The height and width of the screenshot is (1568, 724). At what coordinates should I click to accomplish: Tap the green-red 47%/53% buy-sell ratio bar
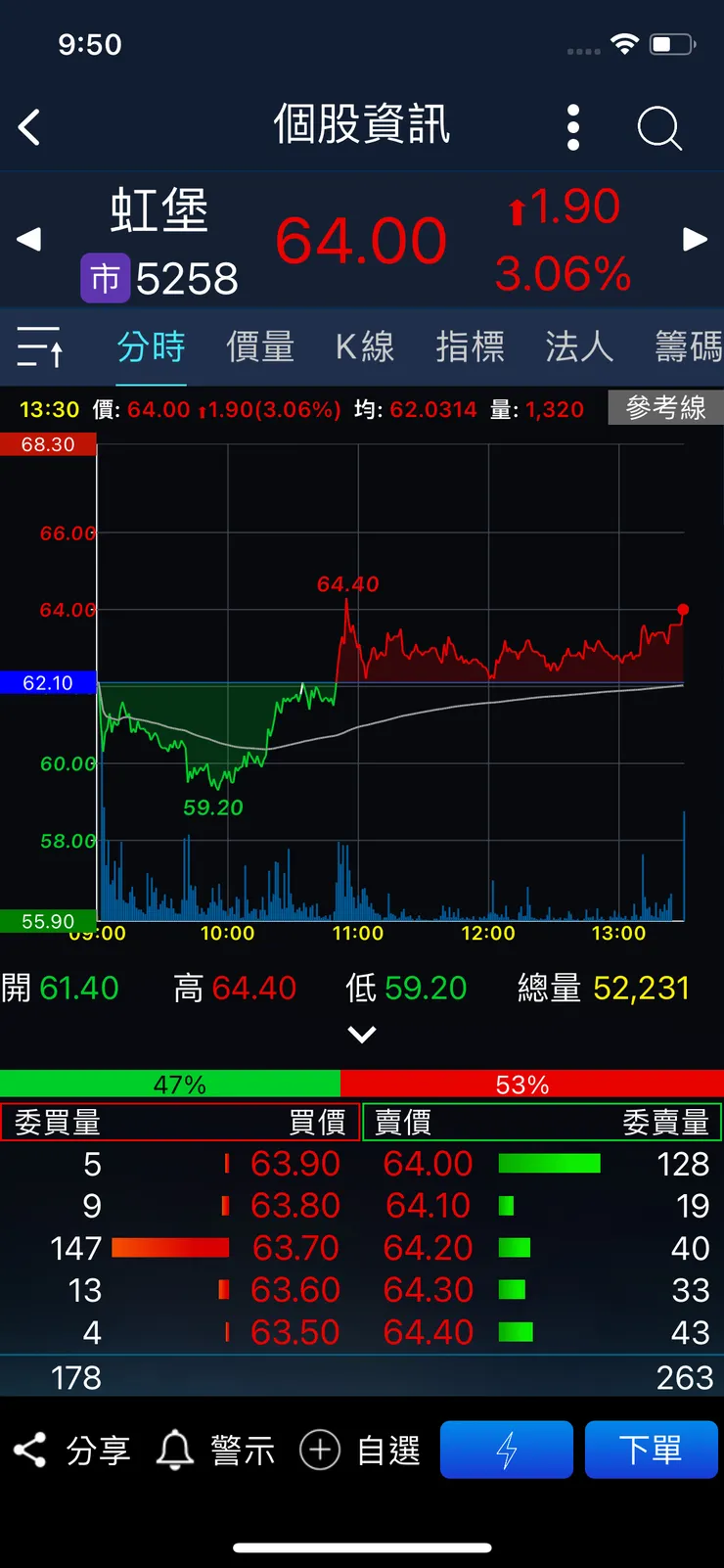coord(362,1084)
